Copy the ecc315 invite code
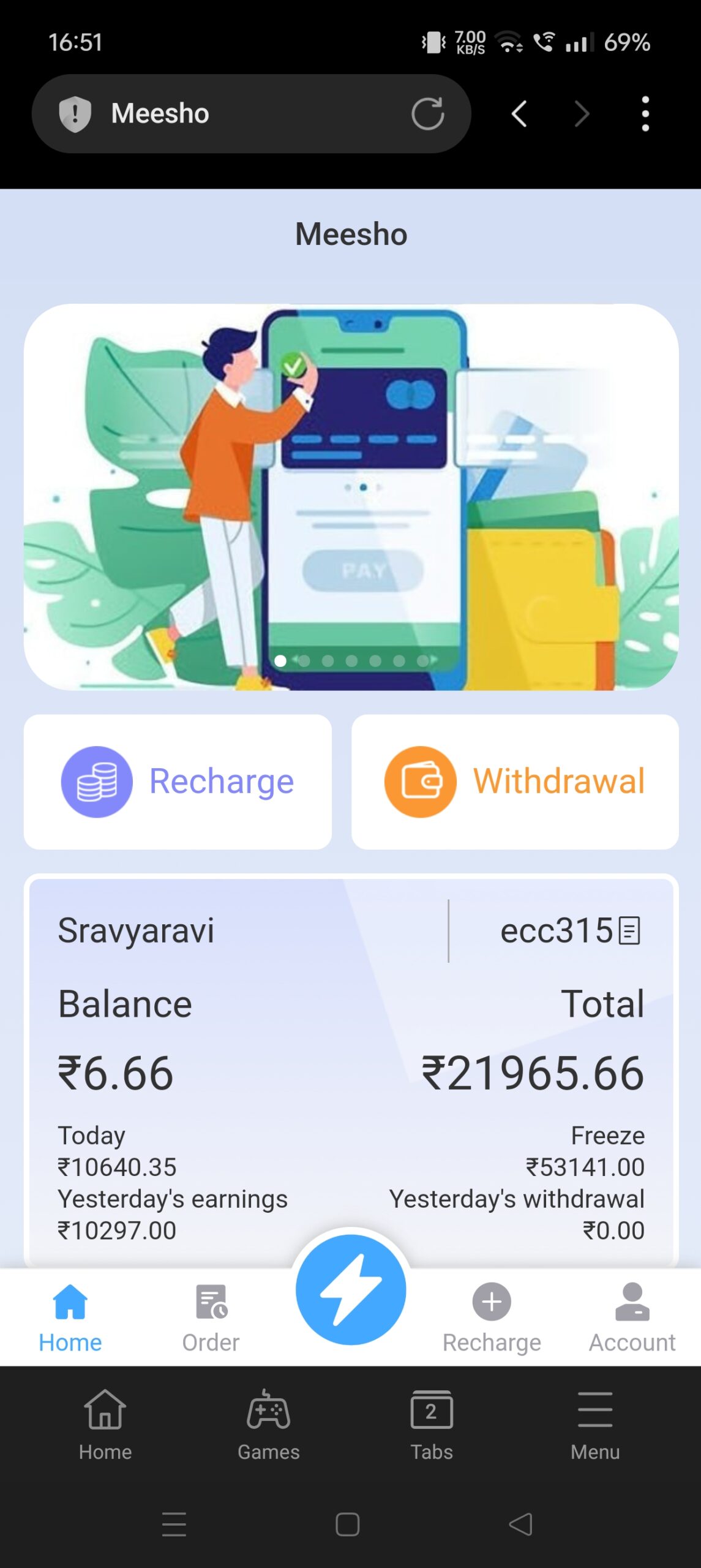The width and height of the screenshot is (701, 1568). 630,931
